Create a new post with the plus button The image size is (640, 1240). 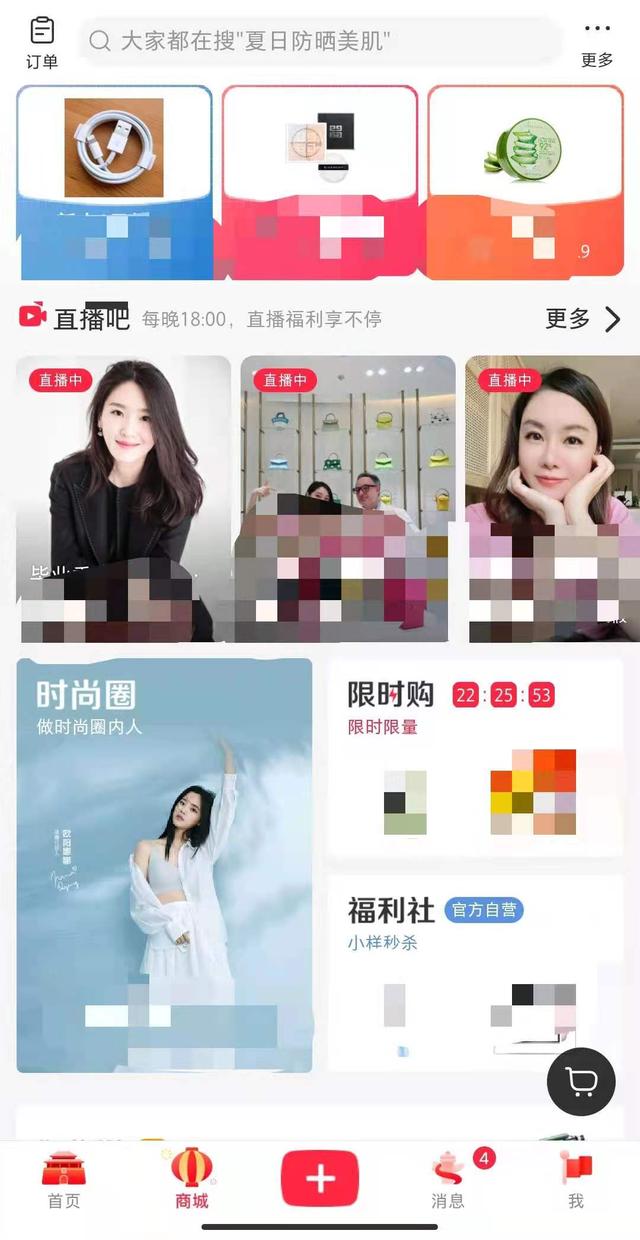320,1178
